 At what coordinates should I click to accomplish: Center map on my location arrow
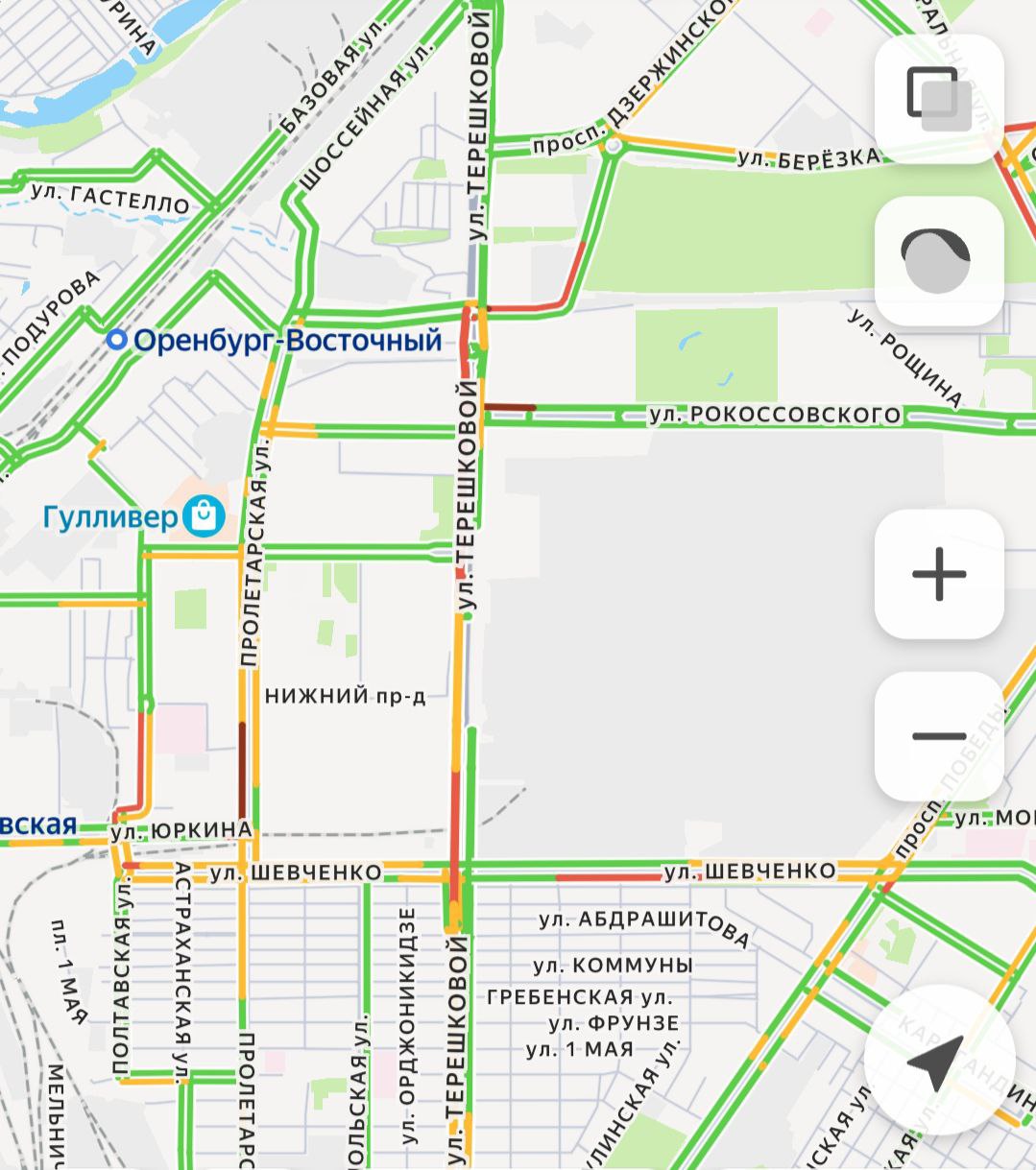(x=938, y=1062)
